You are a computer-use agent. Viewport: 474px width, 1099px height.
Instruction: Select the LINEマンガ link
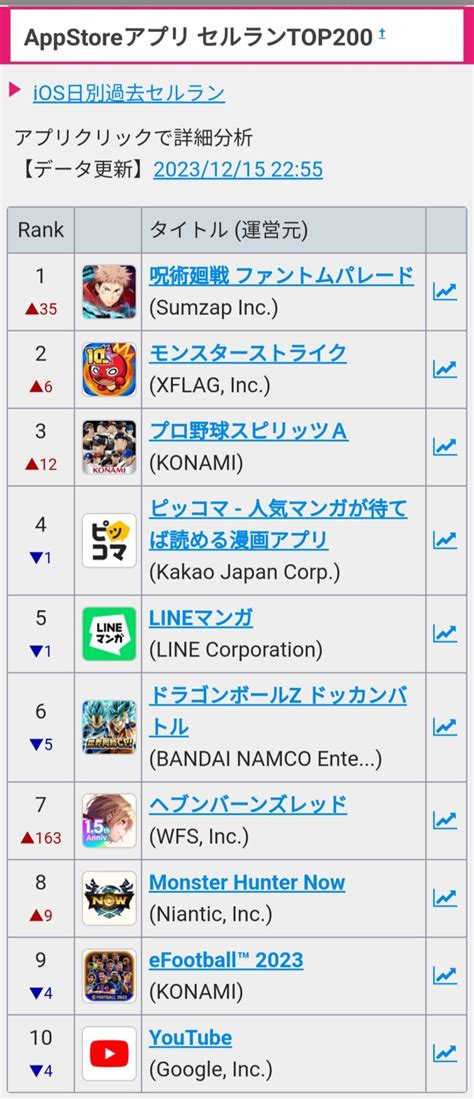pos(201,617)
